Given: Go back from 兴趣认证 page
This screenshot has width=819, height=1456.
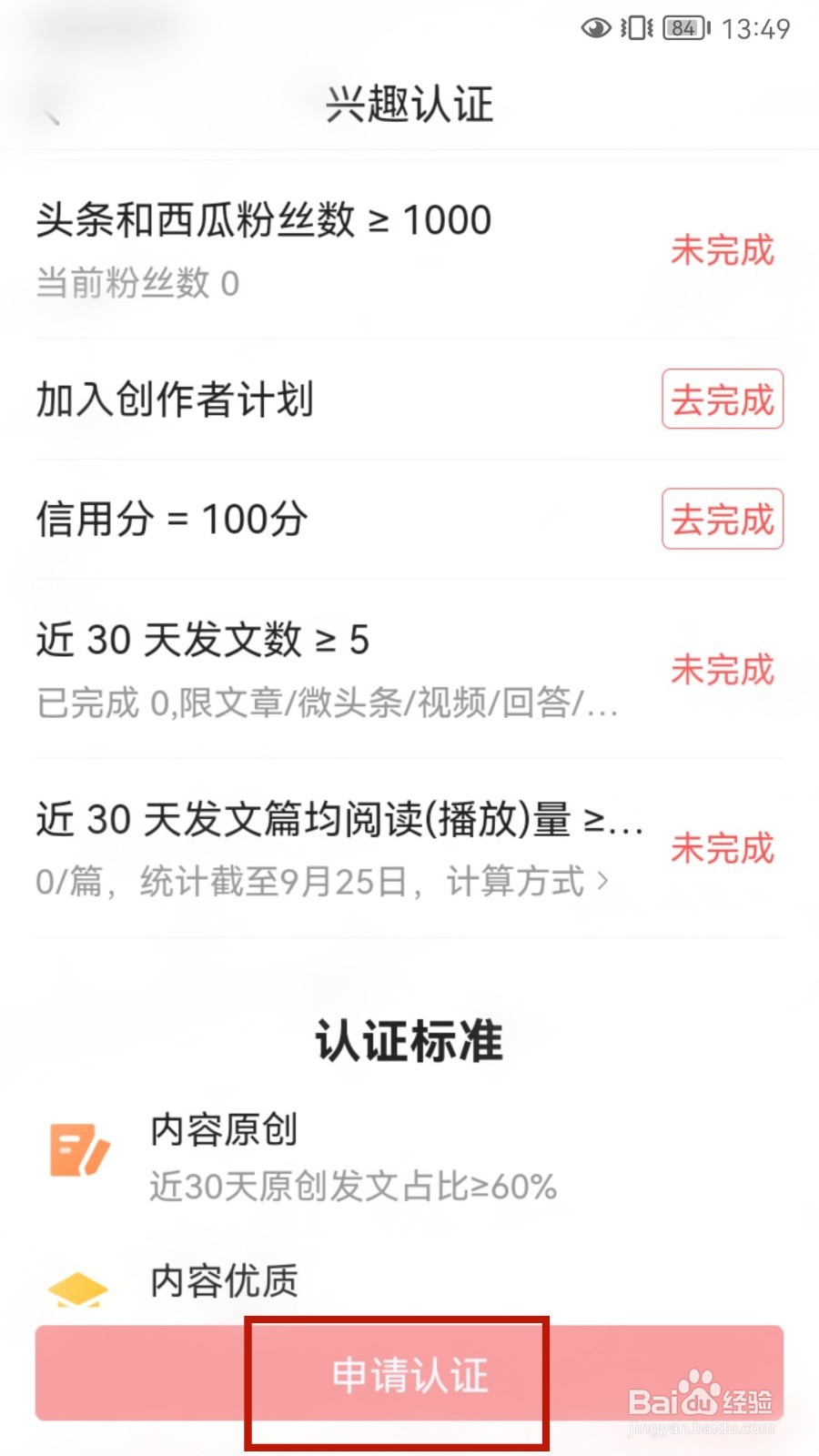Looking at the screenshot, I should click(52, 114).
